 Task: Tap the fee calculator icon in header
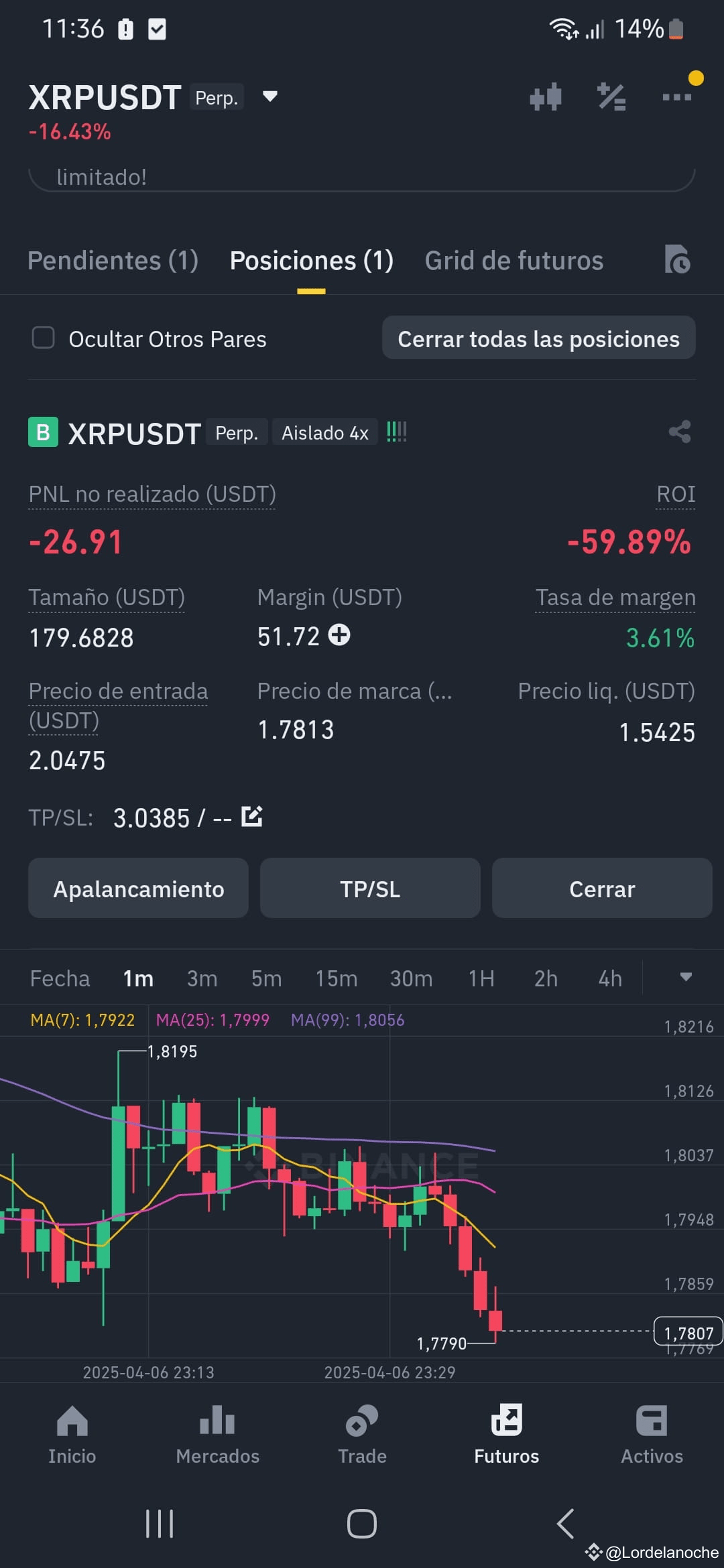coord(611,96)
